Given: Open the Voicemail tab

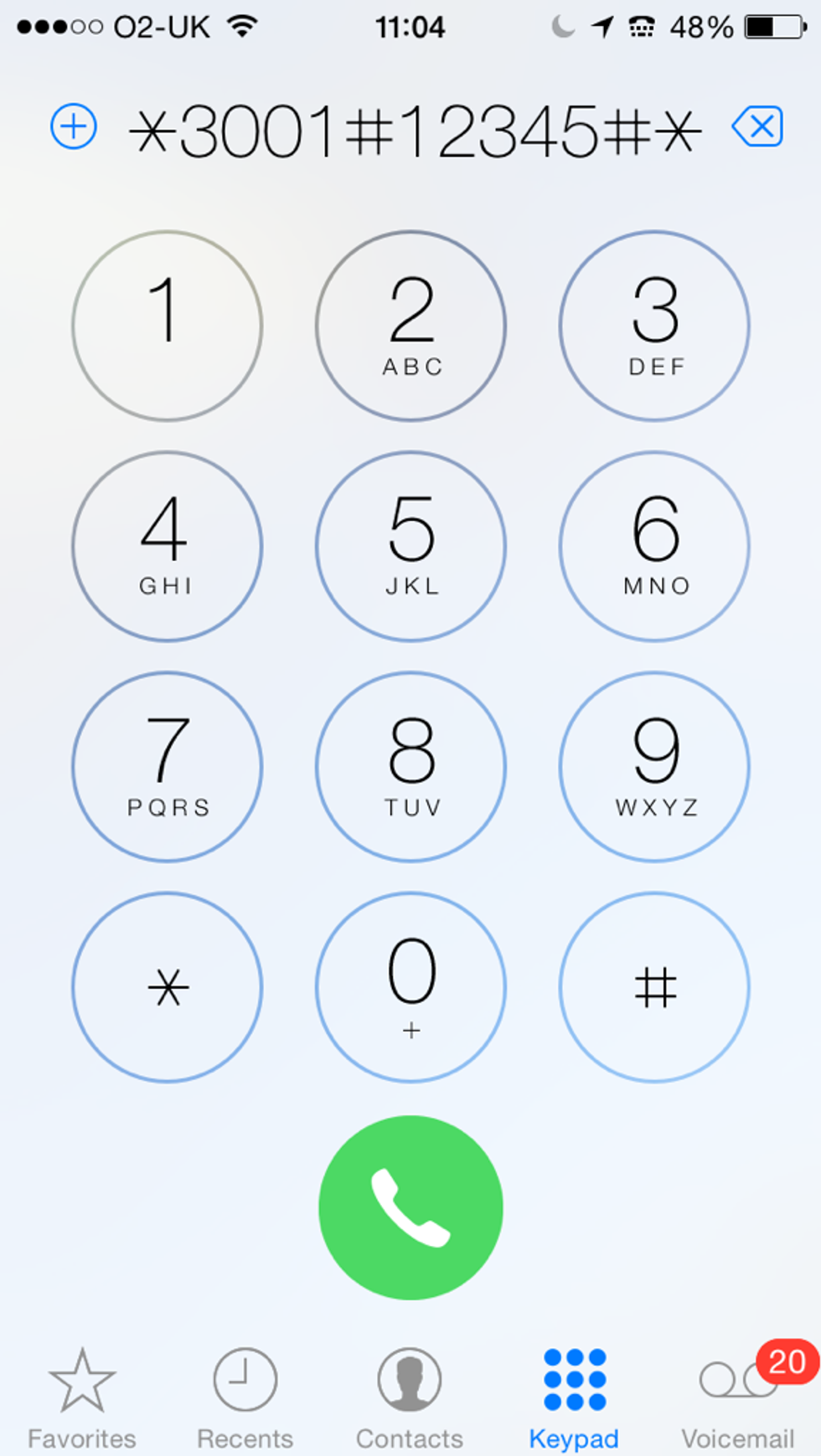Looking at the screenshot, I should point(737,1398).
